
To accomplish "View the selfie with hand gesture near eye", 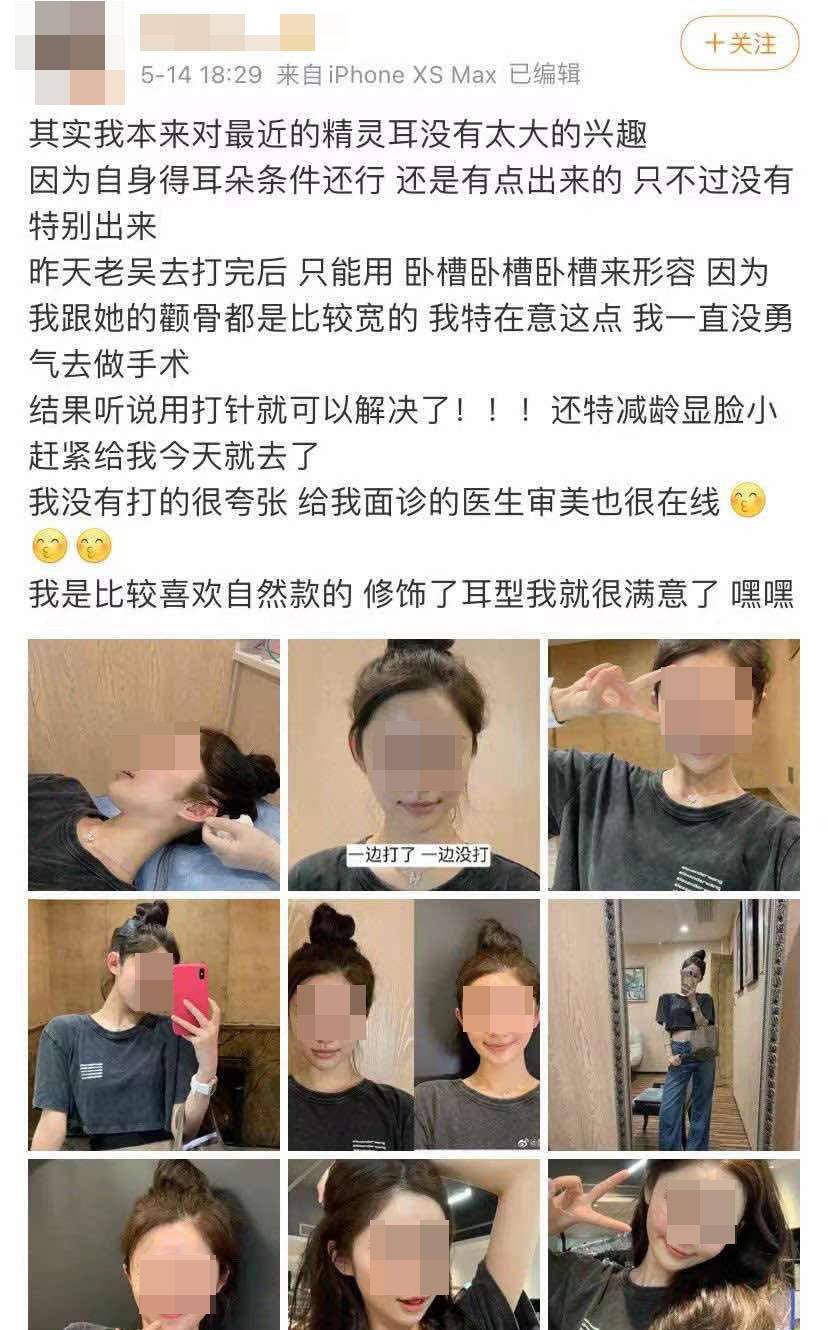I will click(x=673, y=765).
